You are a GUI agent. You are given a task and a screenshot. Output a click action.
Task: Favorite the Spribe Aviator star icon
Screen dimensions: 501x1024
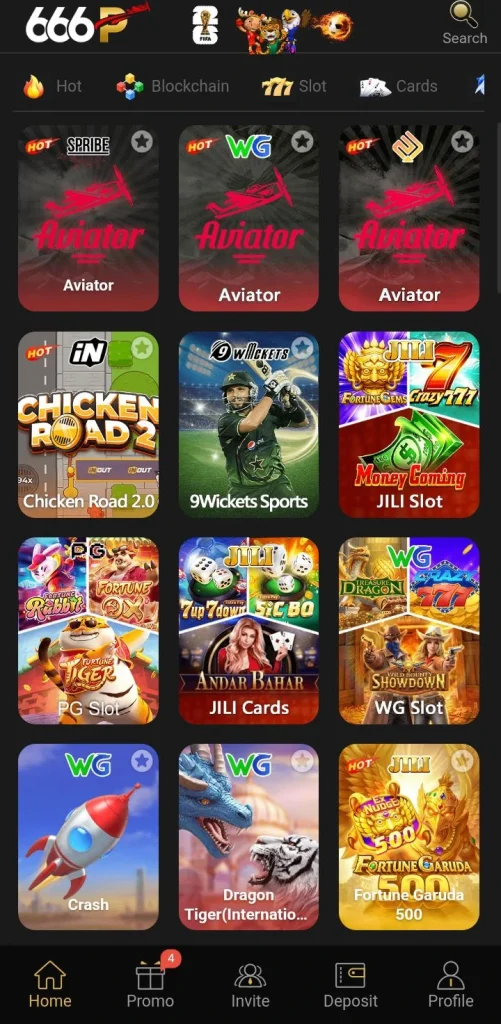coord(142,141)
